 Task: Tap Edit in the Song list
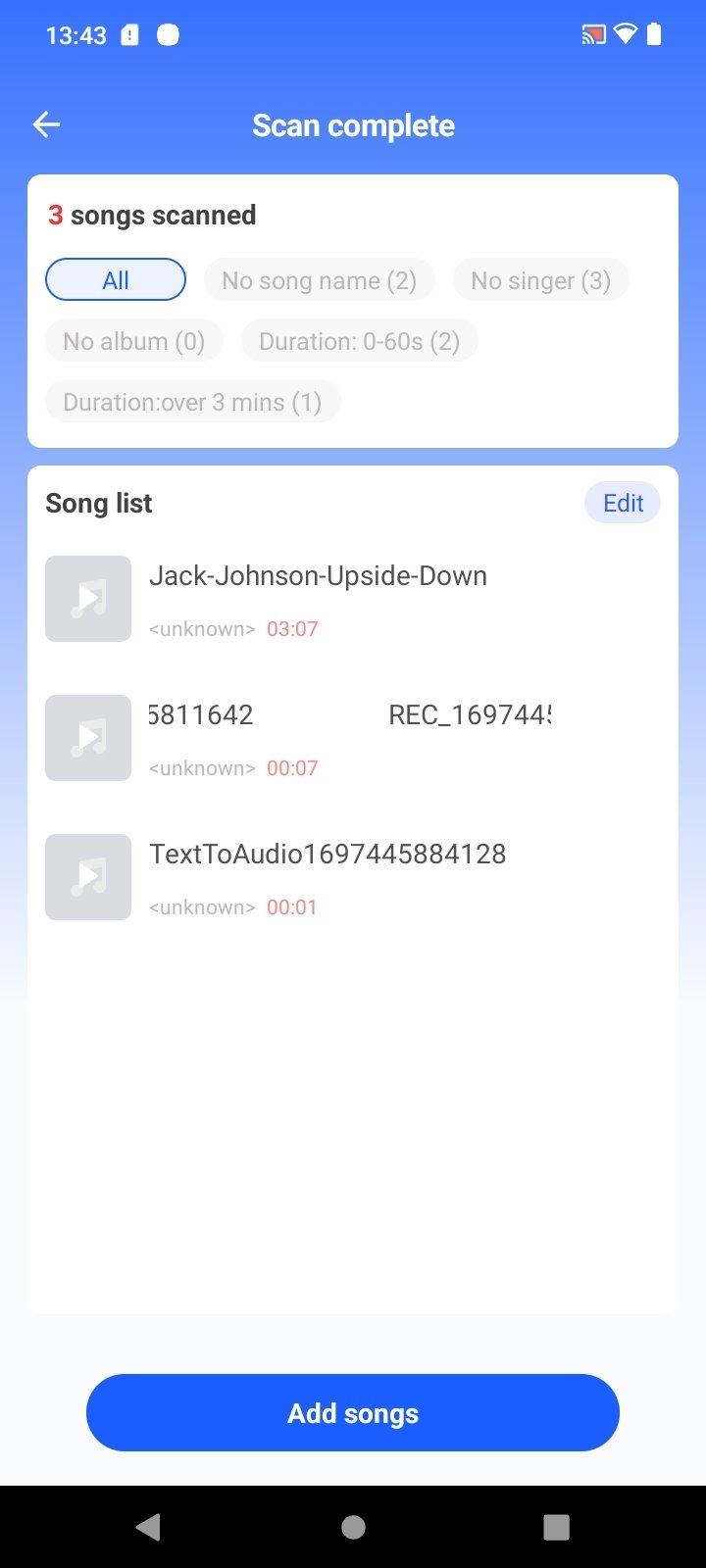point(623,503)
